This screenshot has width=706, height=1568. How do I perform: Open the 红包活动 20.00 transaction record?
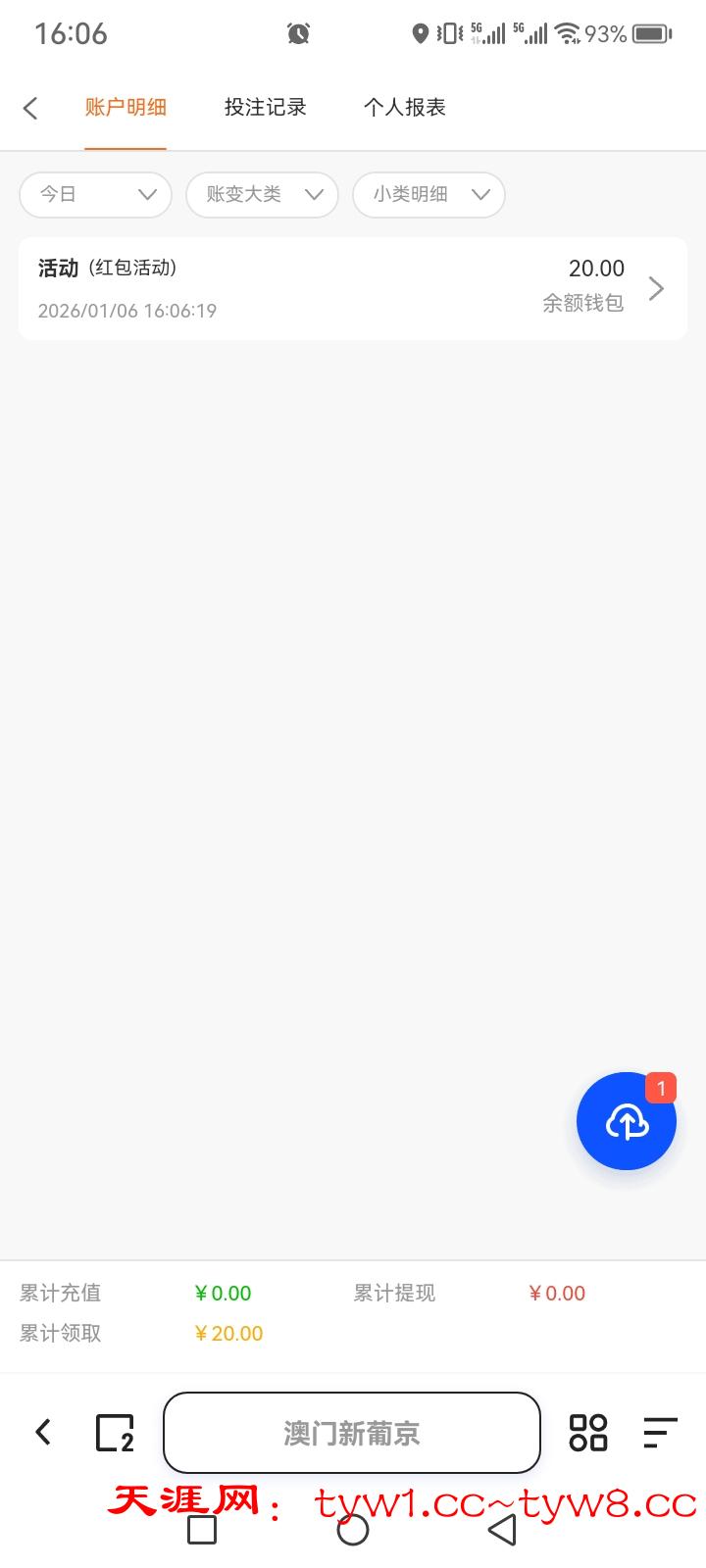[353, 288]
